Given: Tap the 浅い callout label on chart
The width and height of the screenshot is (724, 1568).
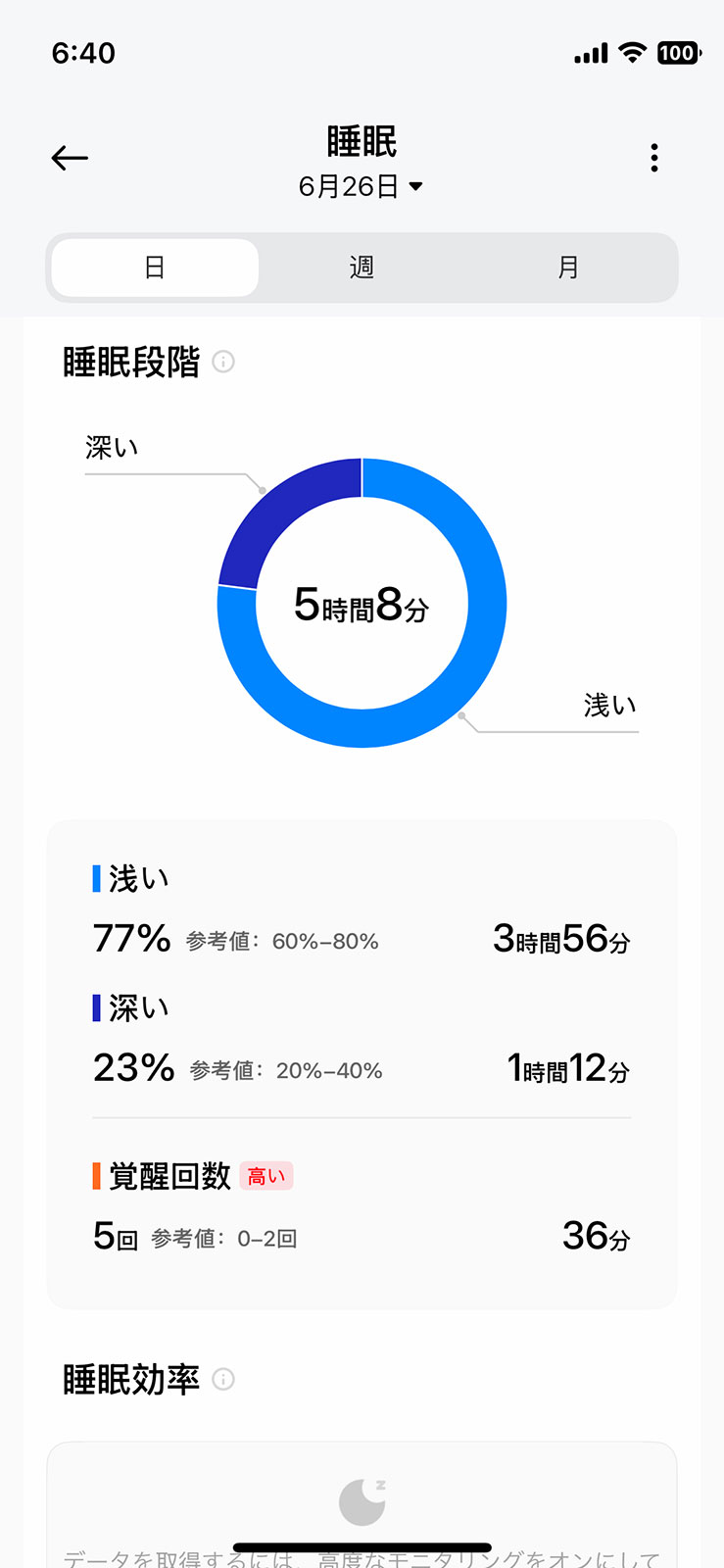Looking at the screenshot, I should pyautogui.click(x=606, y=705).
